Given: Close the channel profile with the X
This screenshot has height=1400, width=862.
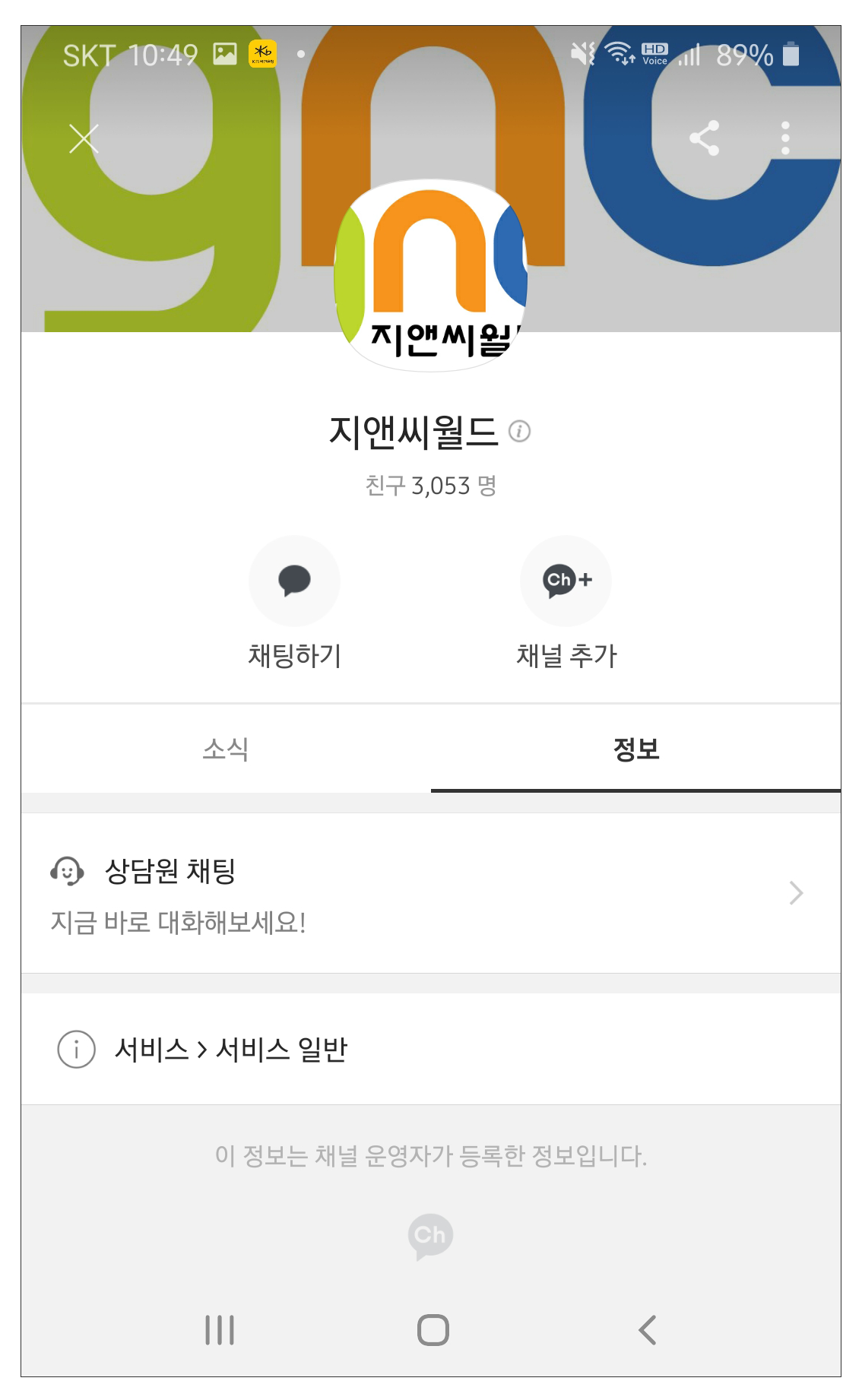Looking at the screenshot, I should [84, 138].
